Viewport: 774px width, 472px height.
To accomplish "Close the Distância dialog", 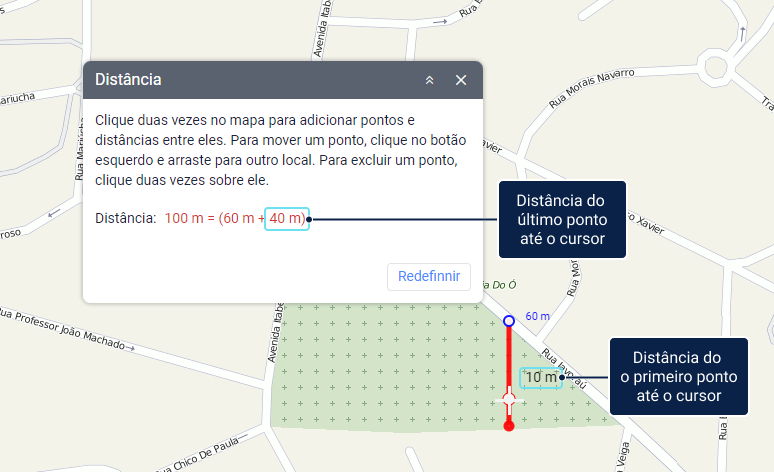I will pyautogui.click(x=461, y=80).
